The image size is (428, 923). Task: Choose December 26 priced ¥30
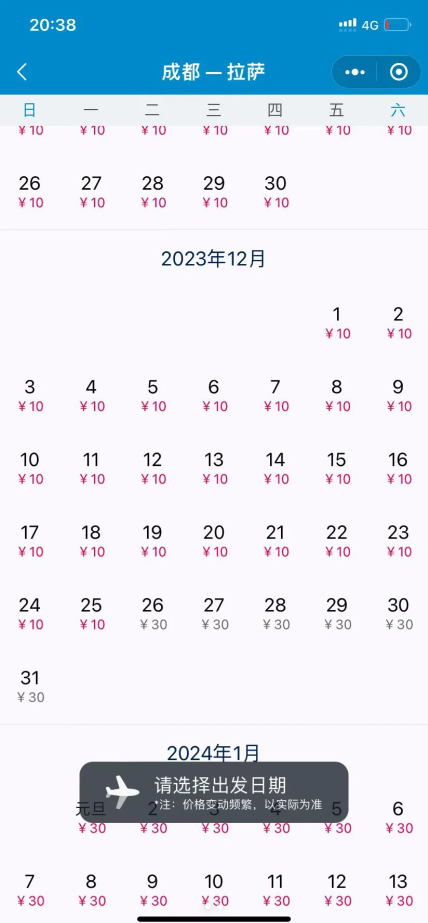point(152,614)
